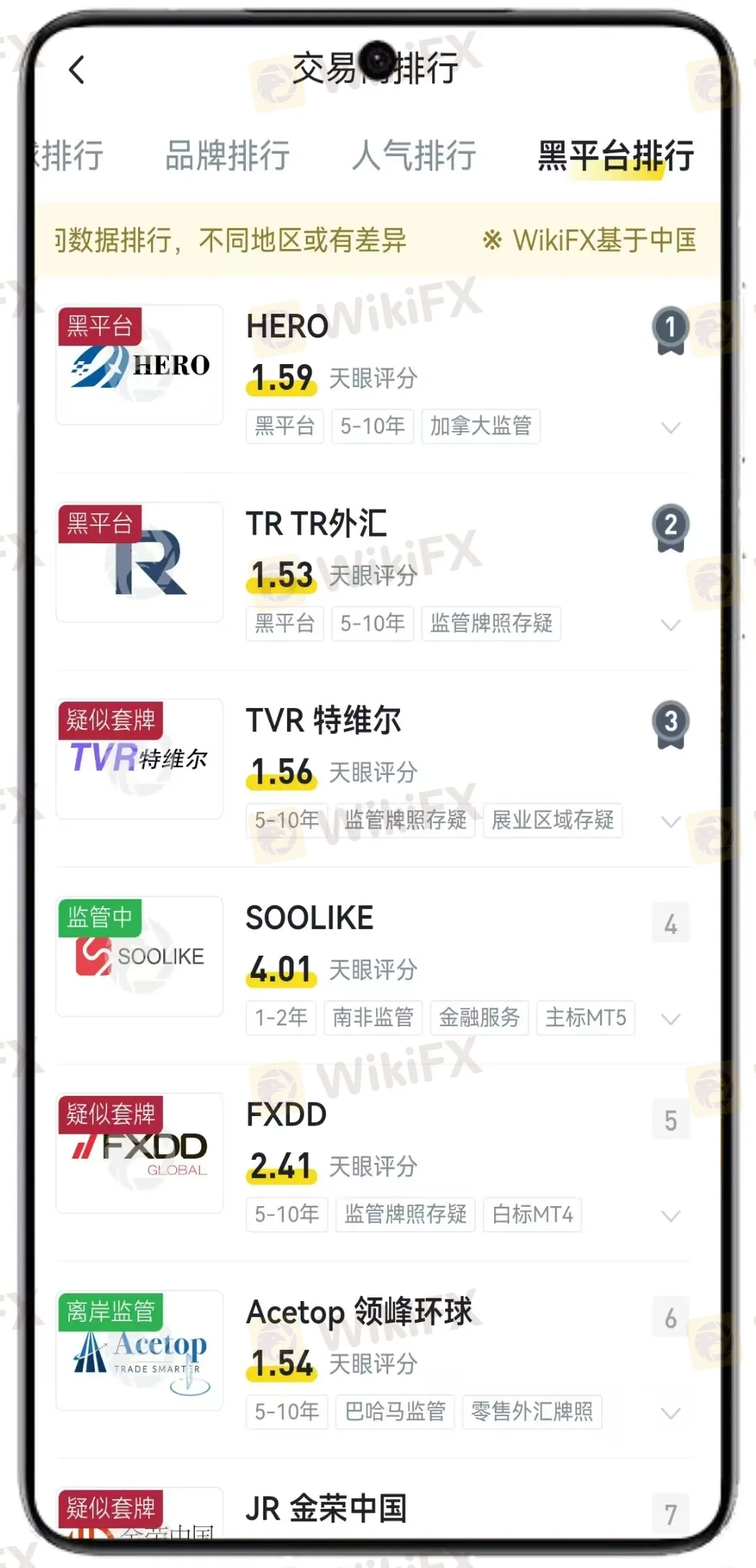
Task: Expand the chevron for TVR 特维尔
Action: tap(670, 822)
